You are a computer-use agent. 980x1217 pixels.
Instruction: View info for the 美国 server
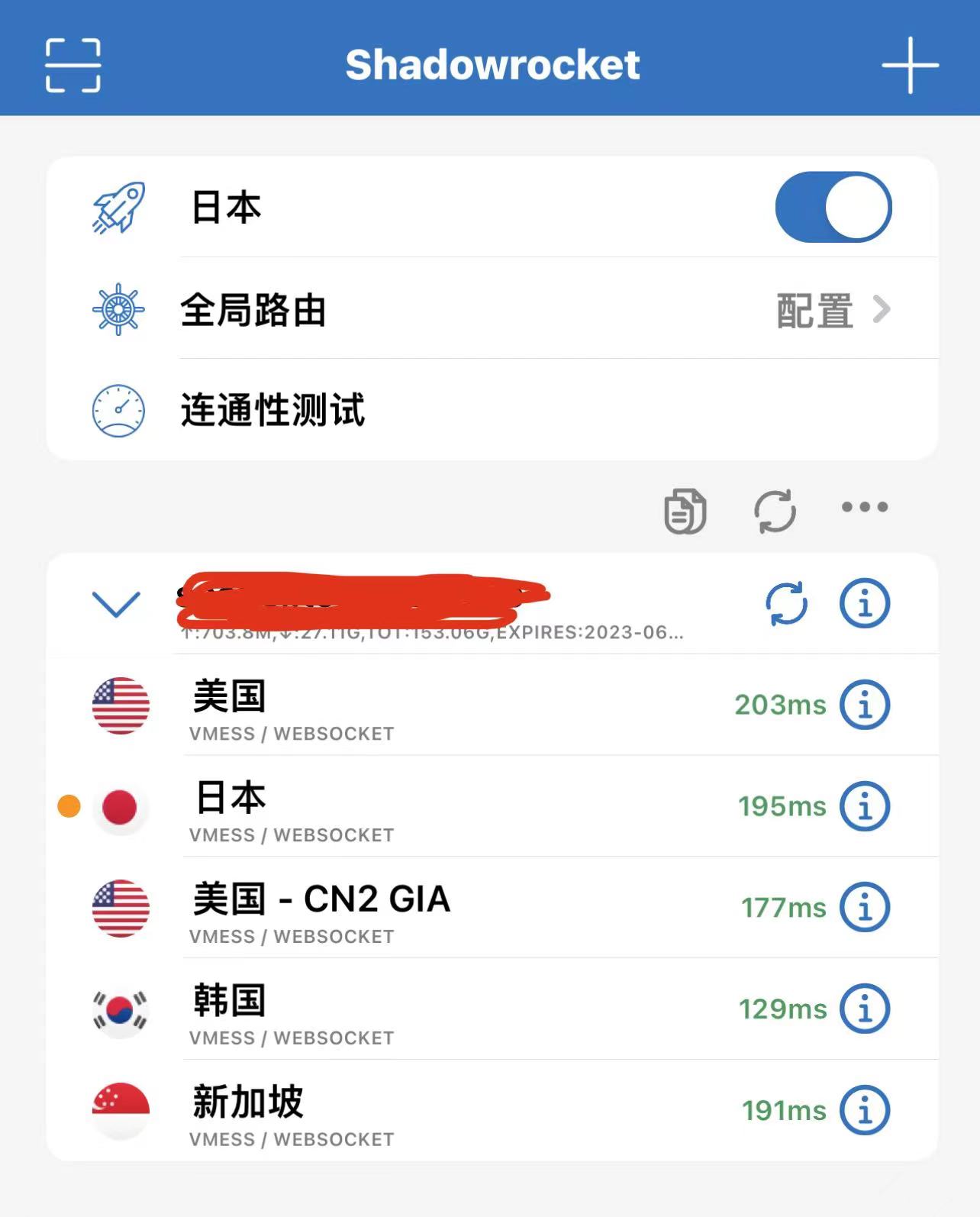tap(864, 705)
